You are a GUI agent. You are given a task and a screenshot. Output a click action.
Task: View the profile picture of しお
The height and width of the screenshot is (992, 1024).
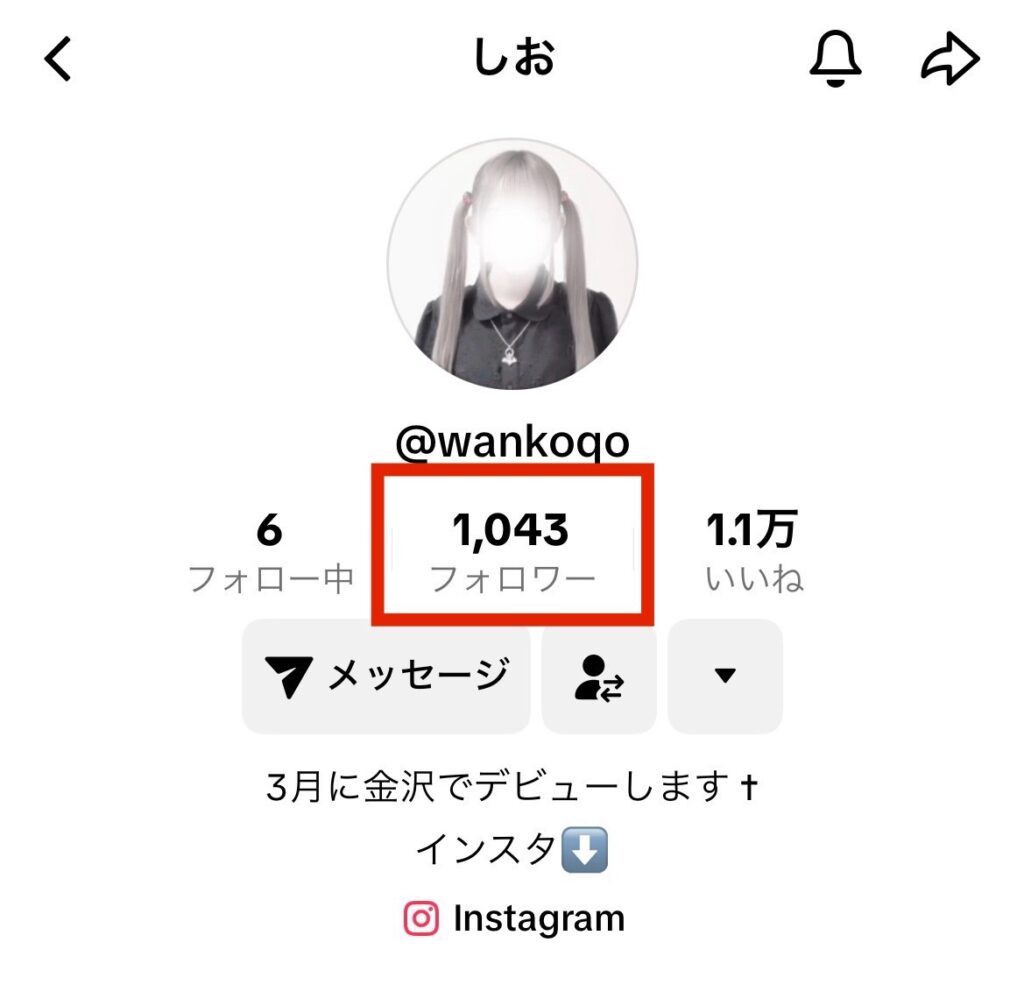point(512,265)
